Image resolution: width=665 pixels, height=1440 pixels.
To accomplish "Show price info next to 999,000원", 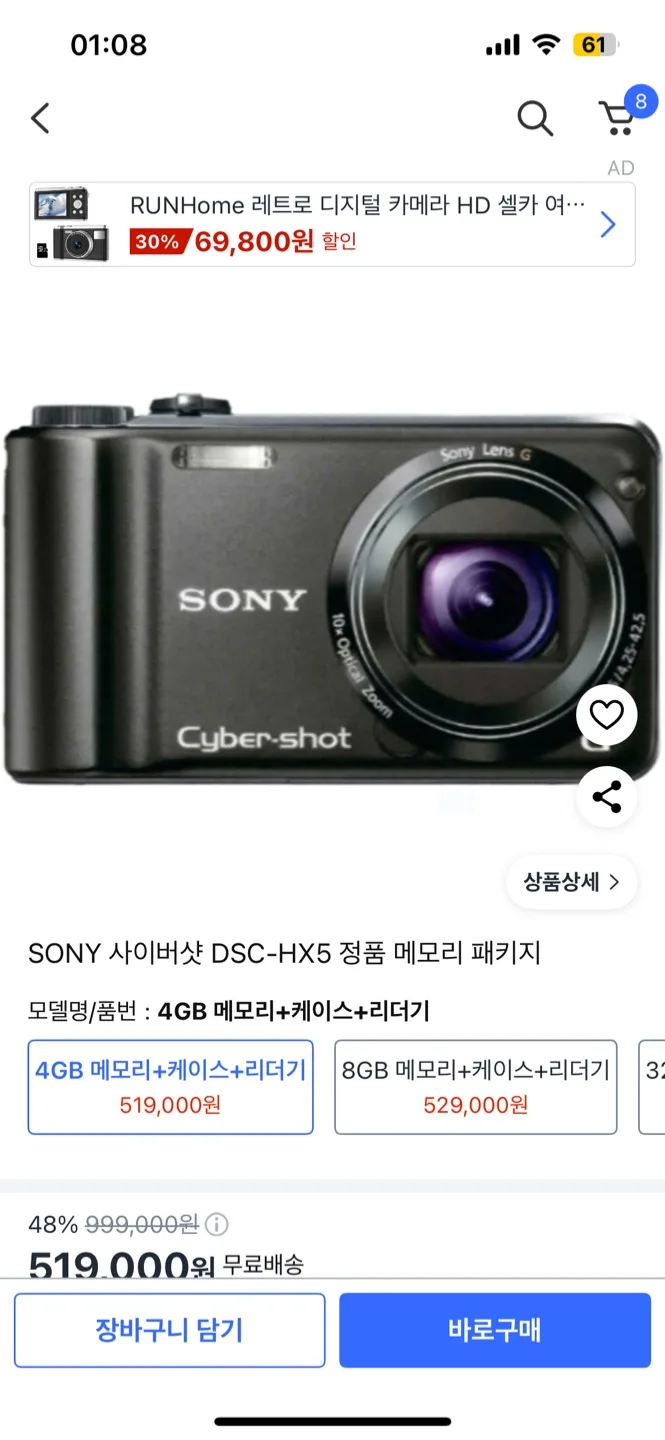I will 217,1224.
